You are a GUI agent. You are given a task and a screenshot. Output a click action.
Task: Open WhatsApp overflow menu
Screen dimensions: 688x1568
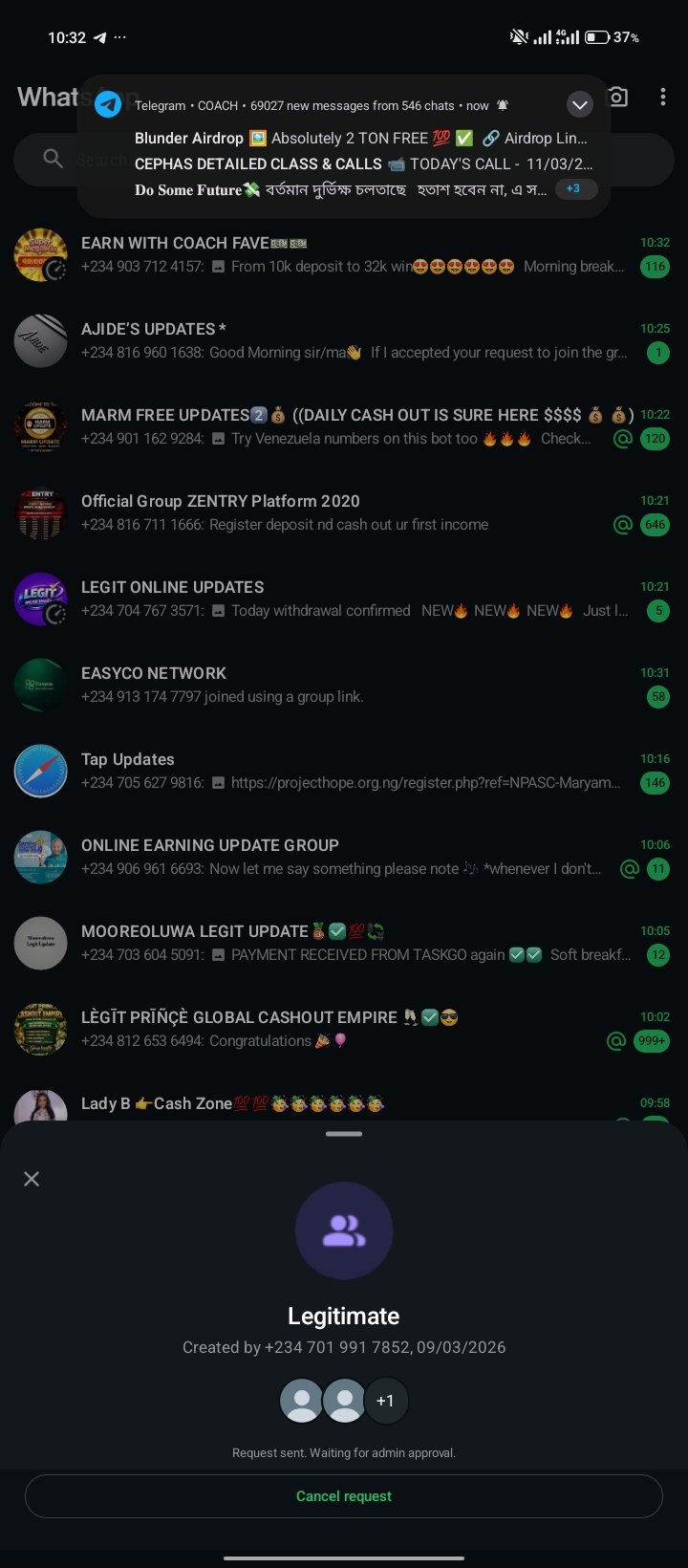coord(662,97)
